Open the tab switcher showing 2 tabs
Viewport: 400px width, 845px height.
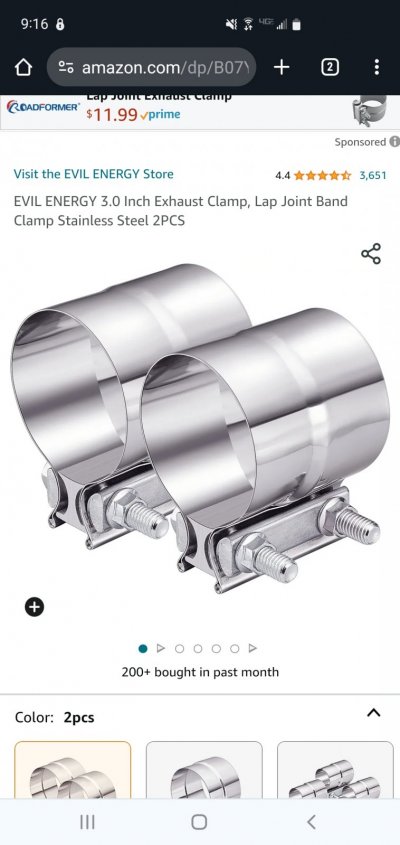(330, 67)
